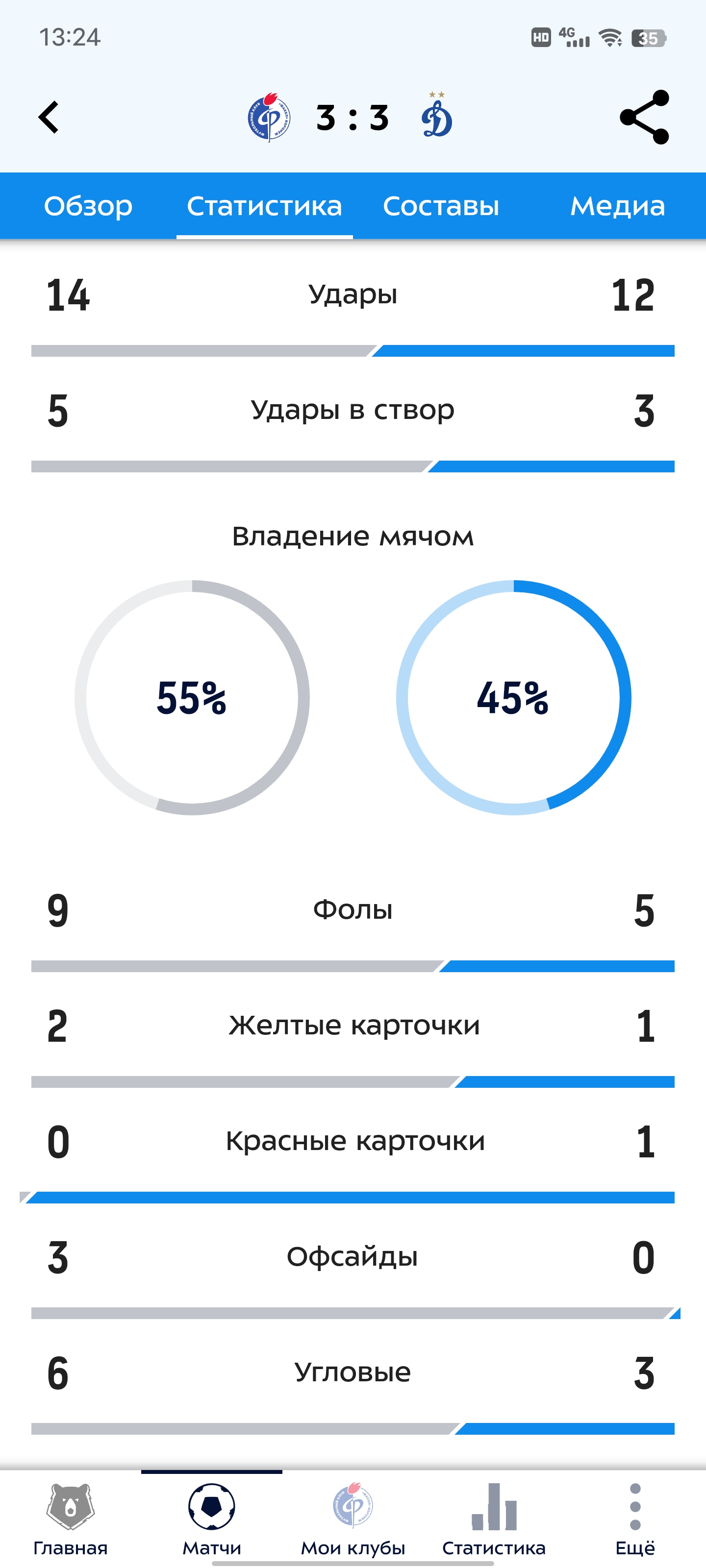Switch to the Обзор tab

pos(88,206)
